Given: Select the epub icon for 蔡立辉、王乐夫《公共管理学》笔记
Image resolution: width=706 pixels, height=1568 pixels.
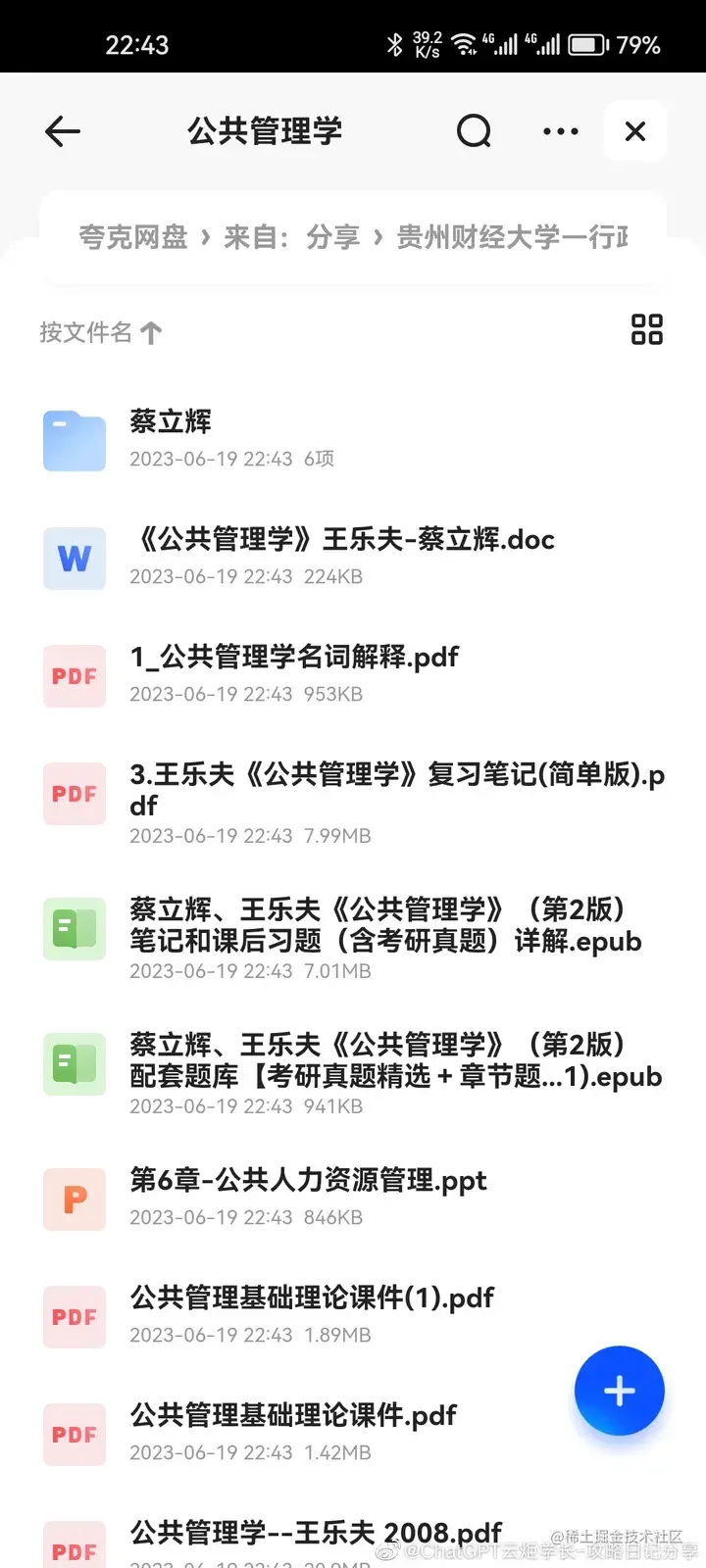Looking at the screenshot, I should pyautogui.click(x=74, y=928).
